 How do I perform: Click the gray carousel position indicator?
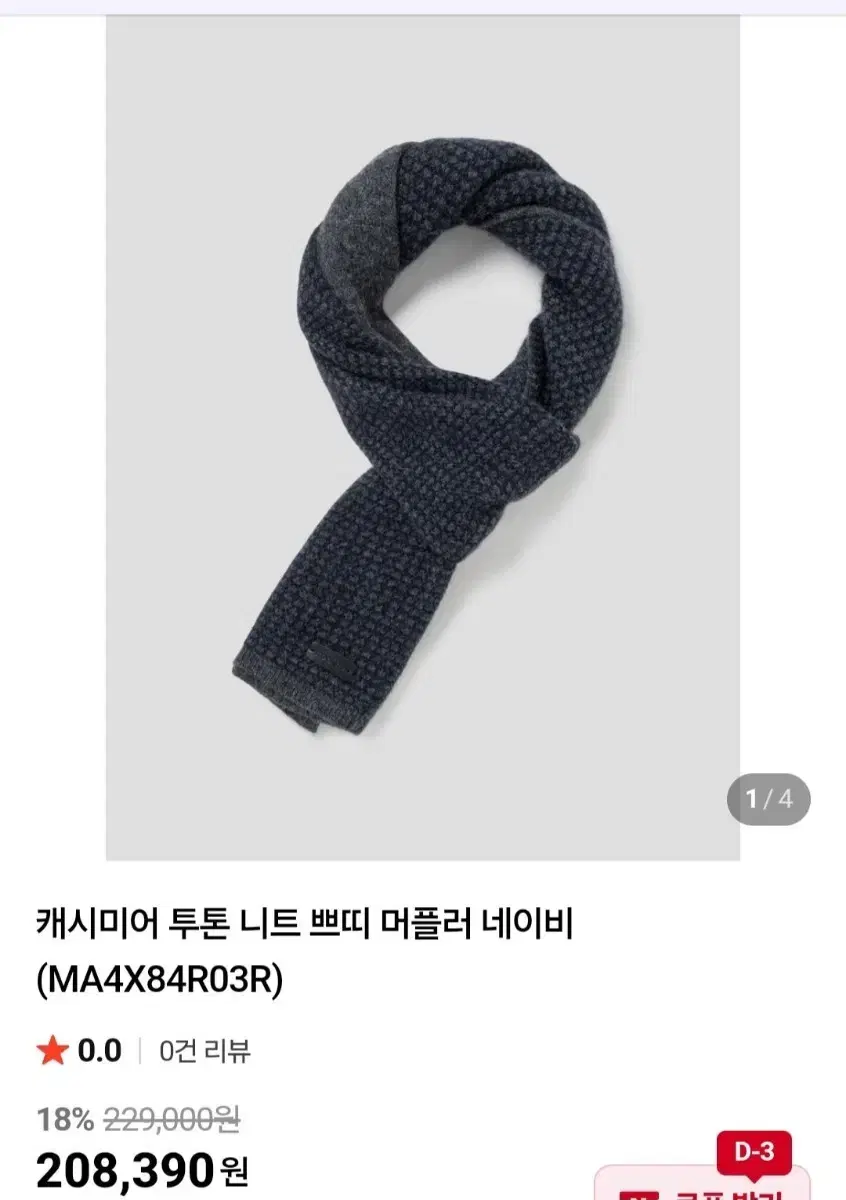coord(770,797)
